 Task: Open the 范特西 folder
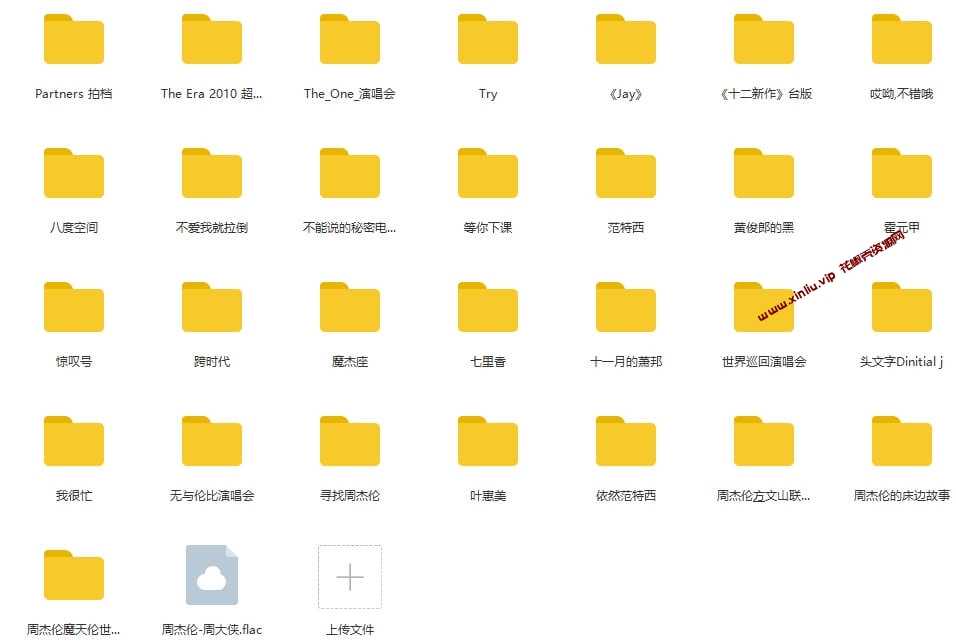point(626,175)
